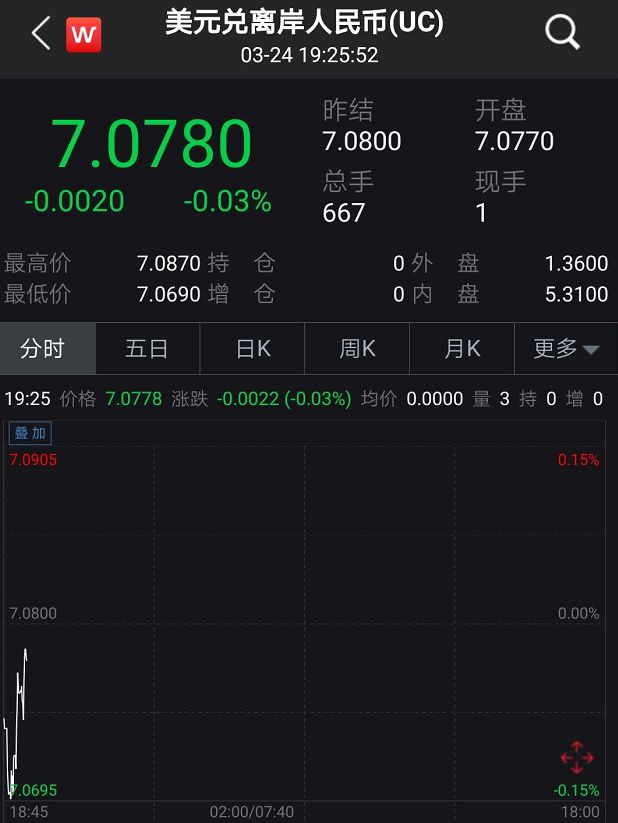The image size is (618, 823).
Task: Tap the red W icon
Action: tap(84, 35)
